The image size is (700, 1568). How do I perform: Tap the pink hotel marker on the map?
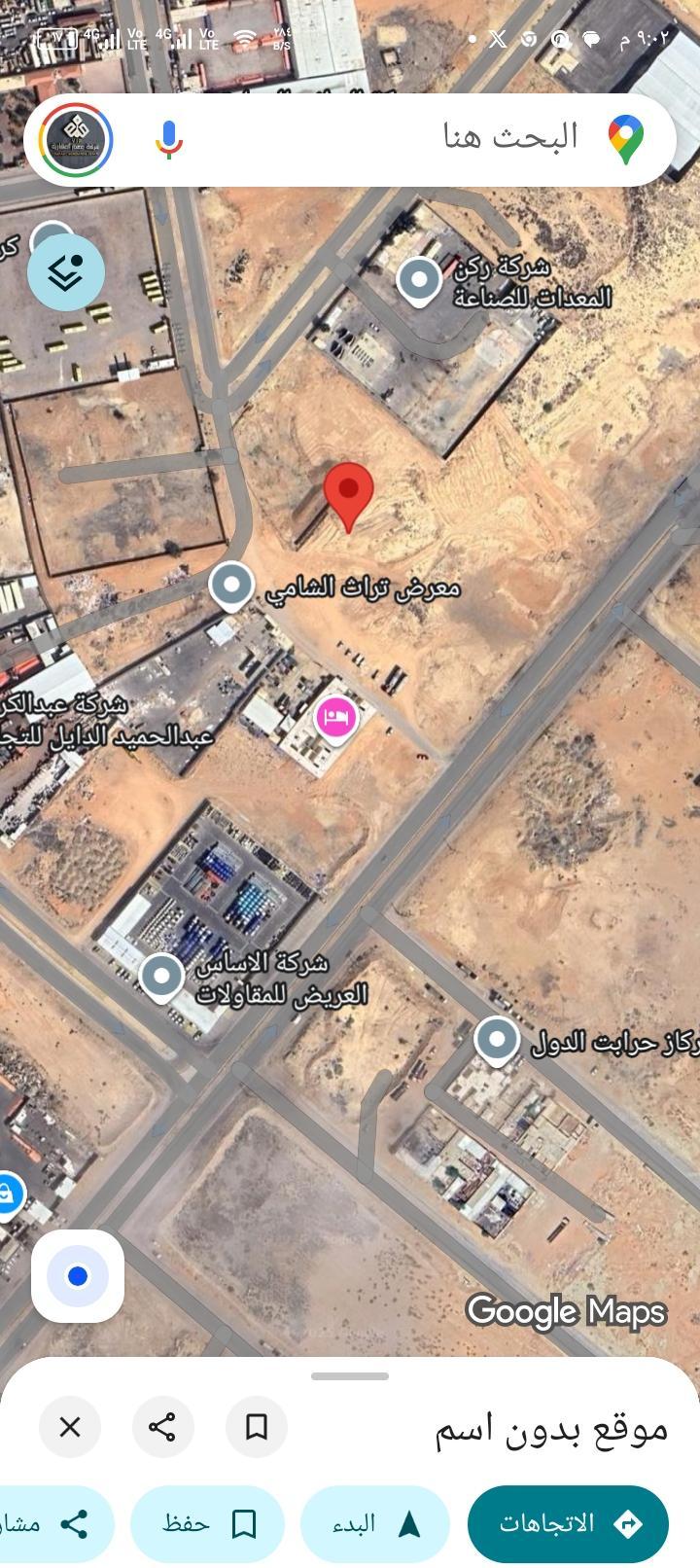(336, 719)
